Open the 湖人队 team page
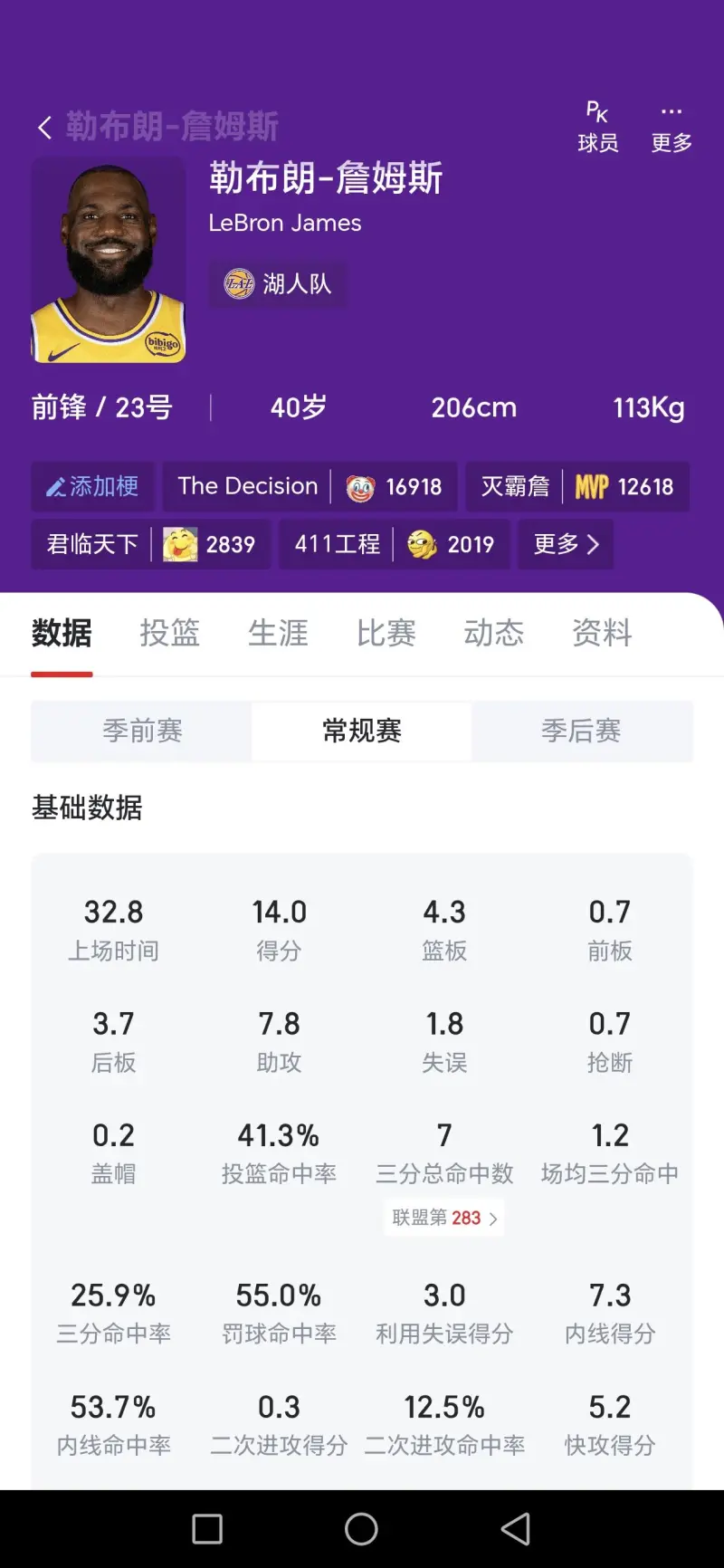724x1568 pixels. (x=278, y=284)
